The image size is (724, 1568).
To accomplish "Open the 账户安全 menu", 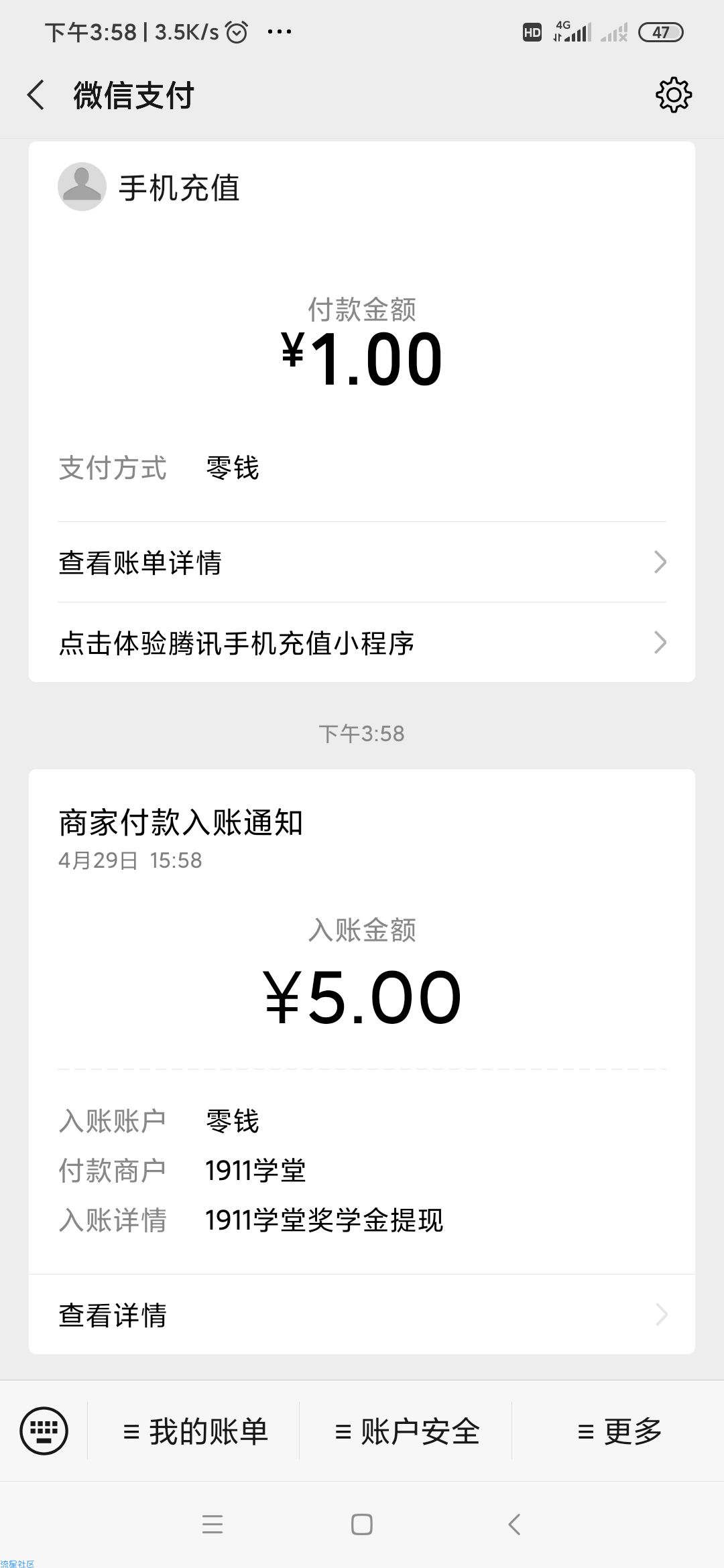I will tap(407, 1431).
